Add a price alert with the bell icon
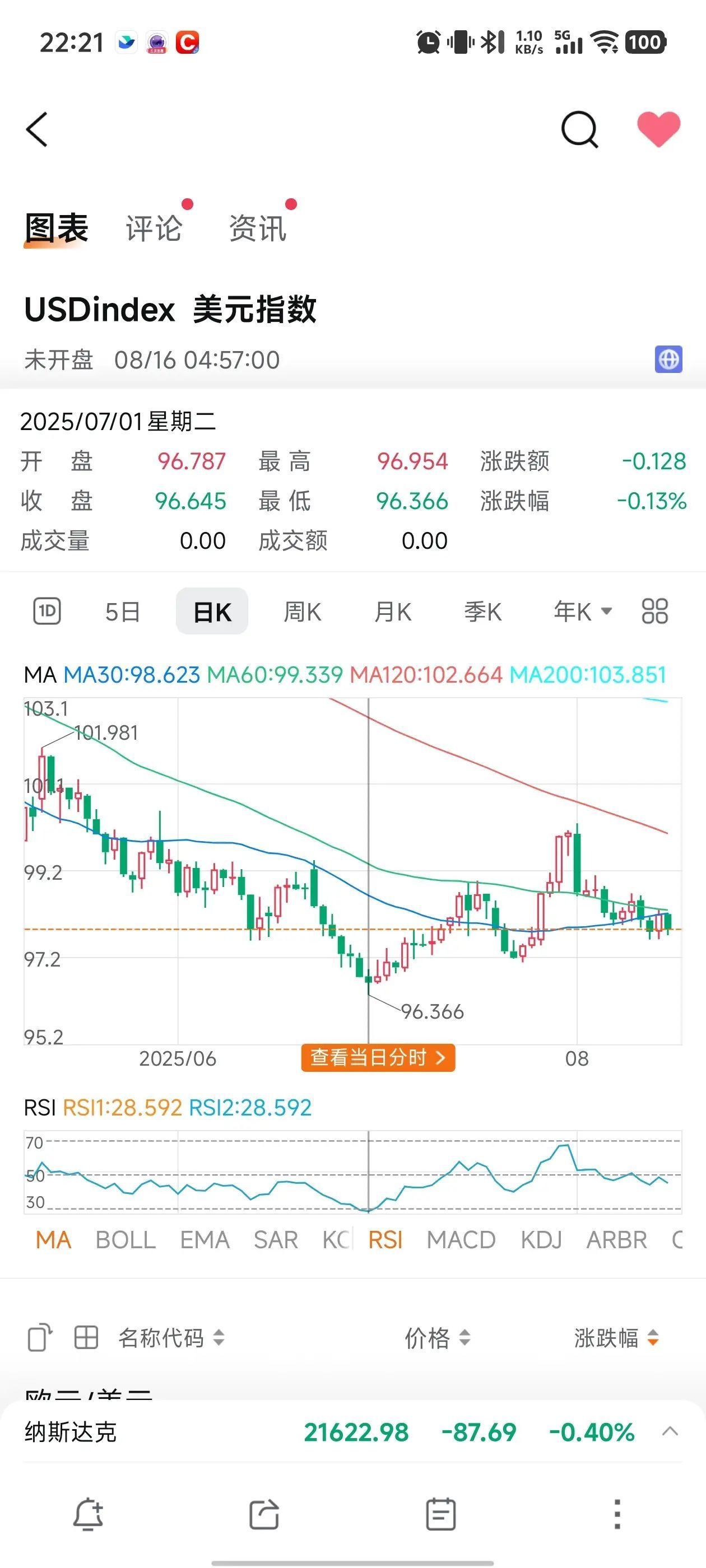Viewport: 706px width, 1568px height. click(89, 1514)
